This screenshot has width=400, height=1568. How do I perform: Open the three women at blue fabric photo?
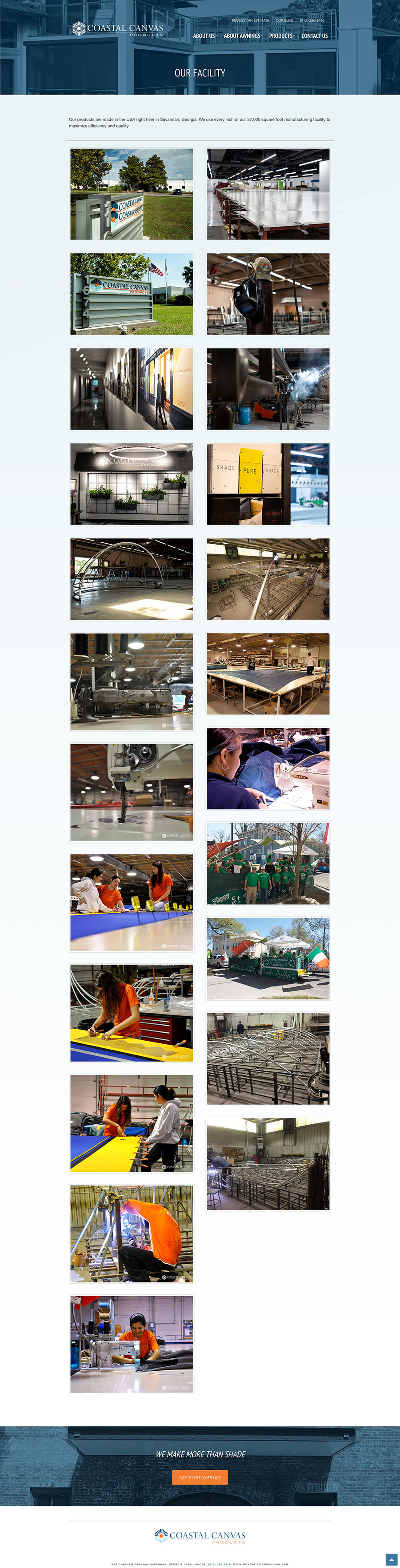tap(132, 902)
